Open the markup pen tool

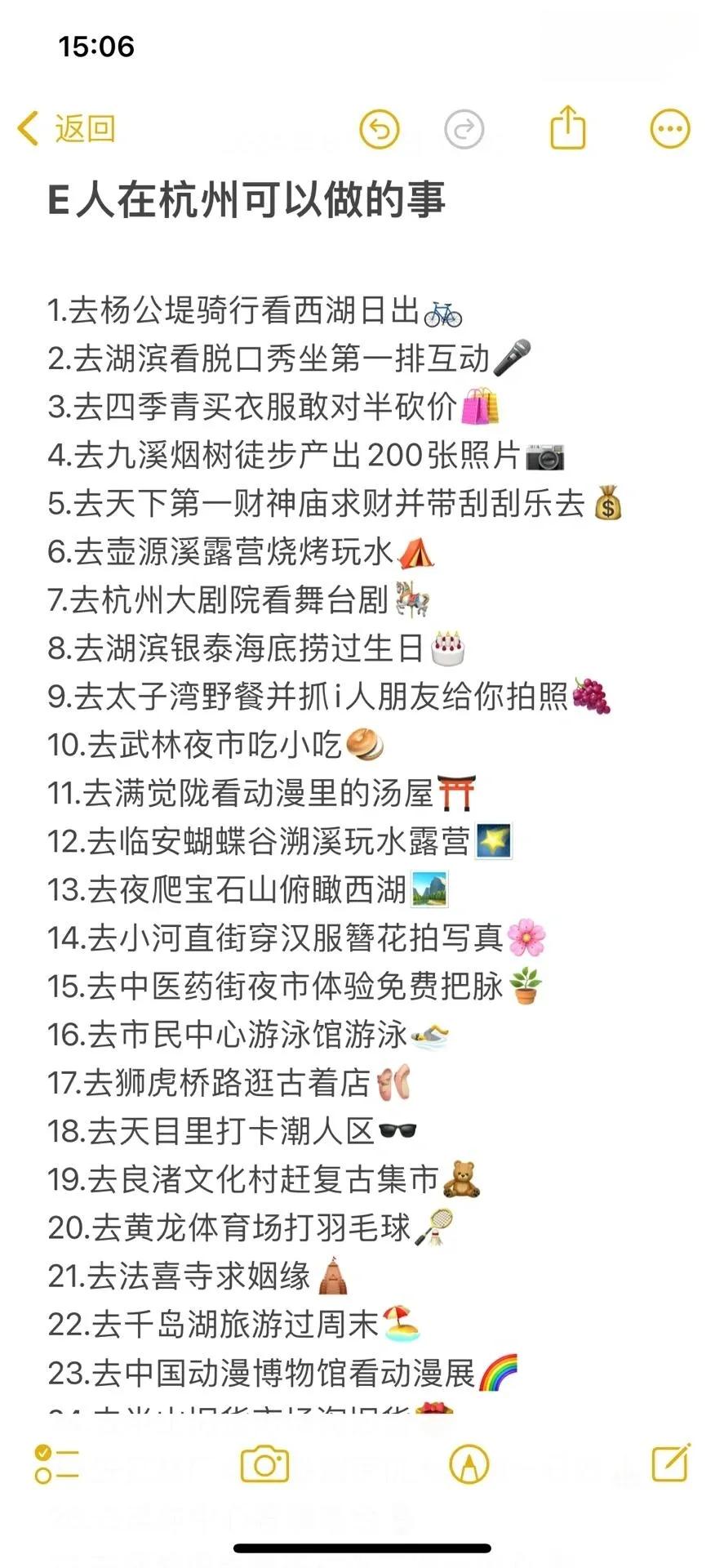[x=469, y=1463]
